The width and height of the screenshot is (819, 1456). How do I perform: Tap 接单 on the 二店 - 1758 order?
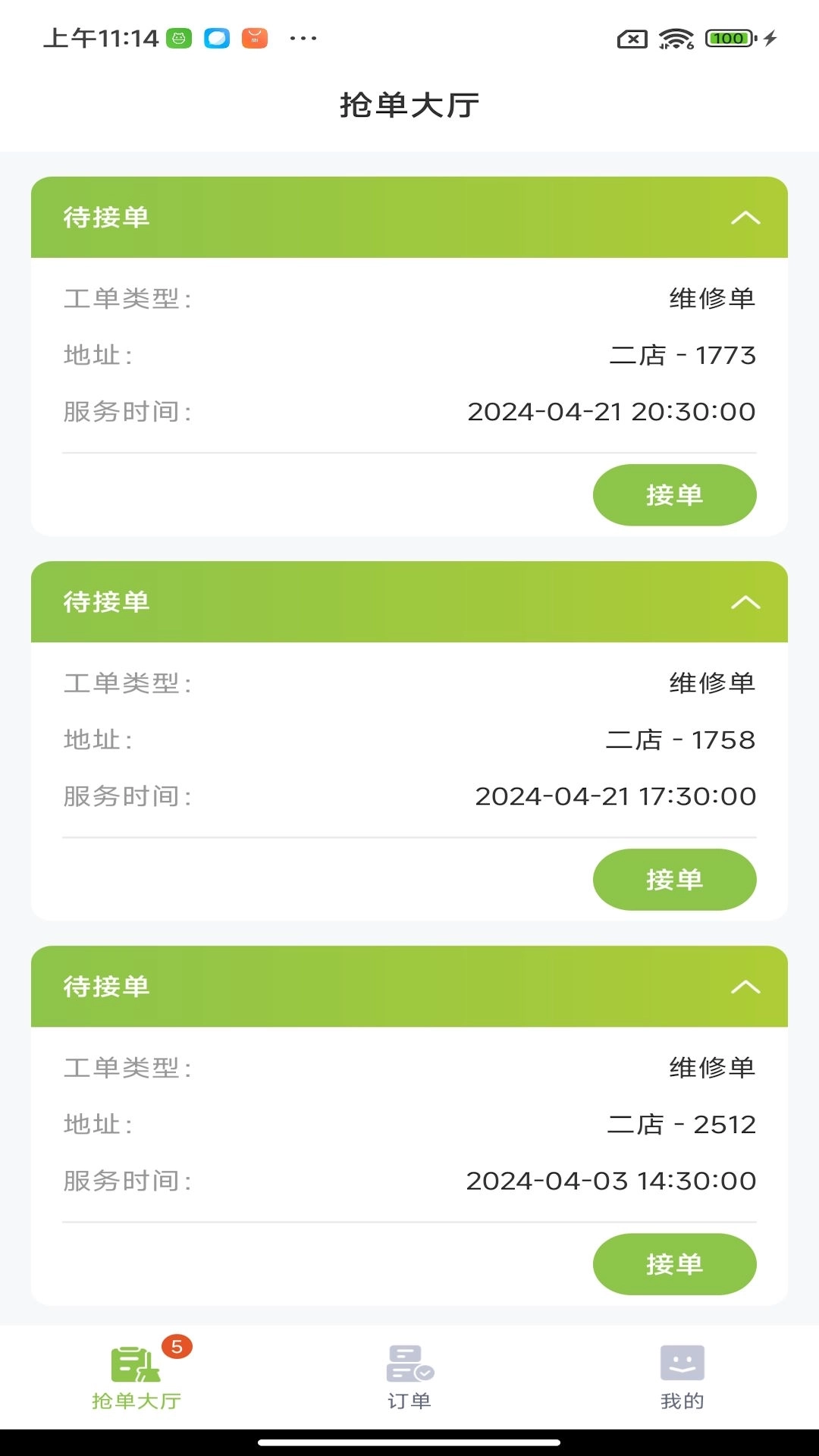[x=674, y=879]
